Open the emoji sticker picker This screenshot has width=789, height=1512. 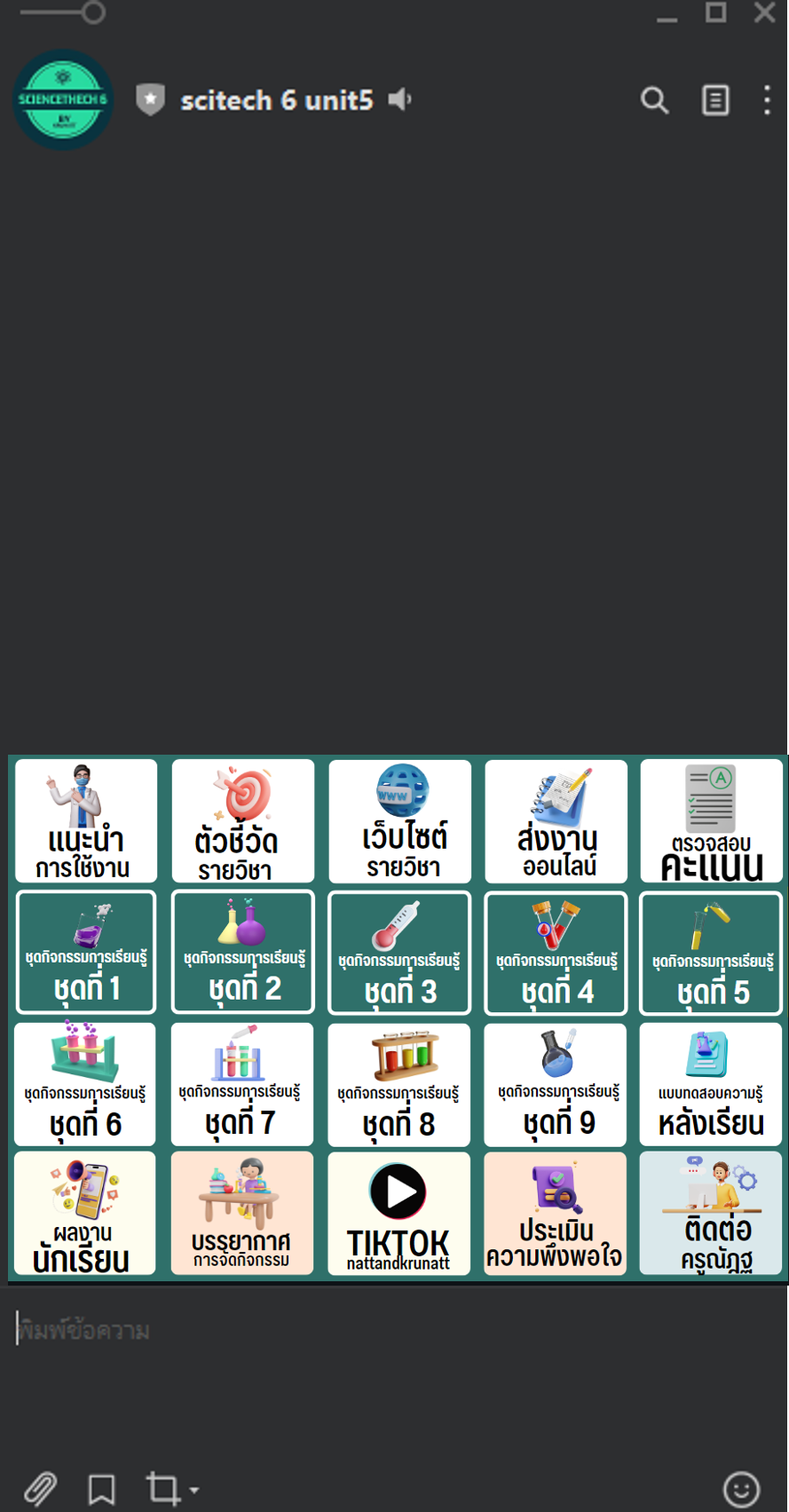click(x=741, y=1489)
